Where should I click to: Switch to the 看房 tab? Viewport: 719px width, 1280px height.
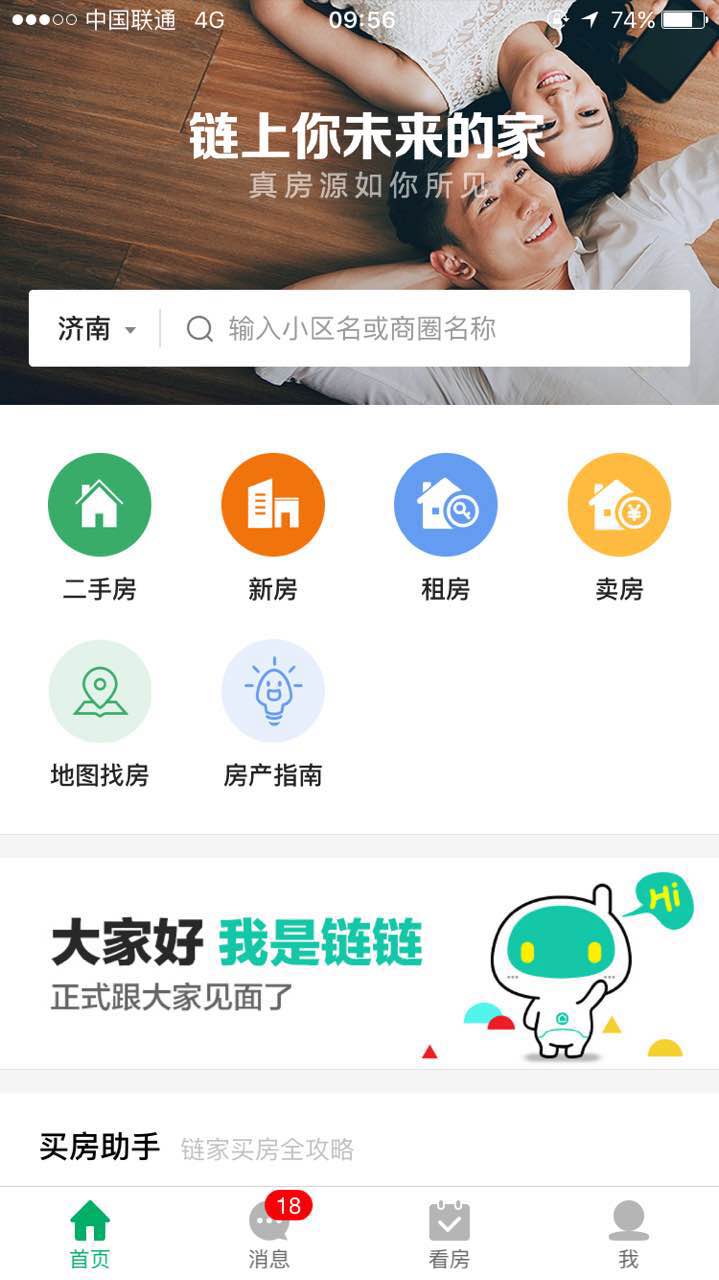tap(449, 1233)
